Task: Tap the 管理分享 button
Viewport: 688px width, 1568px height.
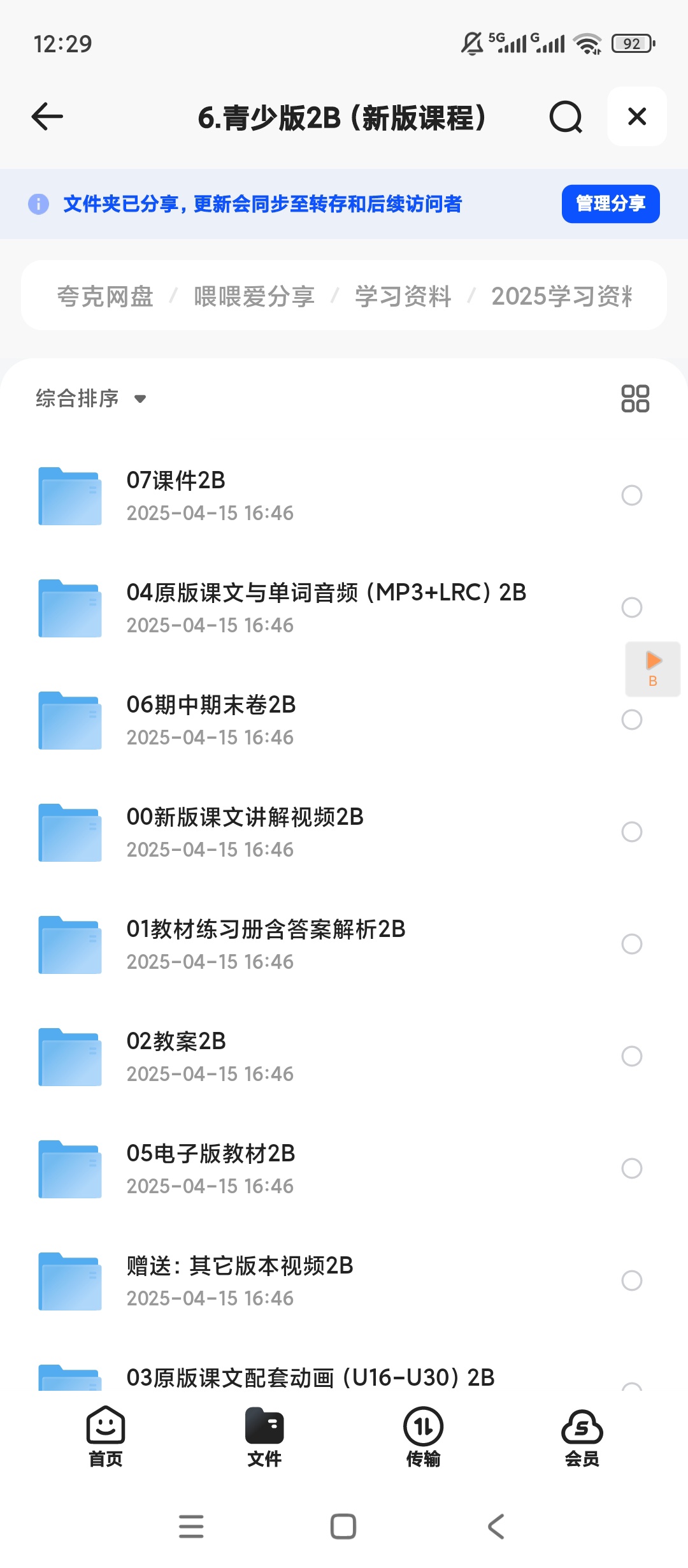Action: pyautogui.click(x=610, y=204)
